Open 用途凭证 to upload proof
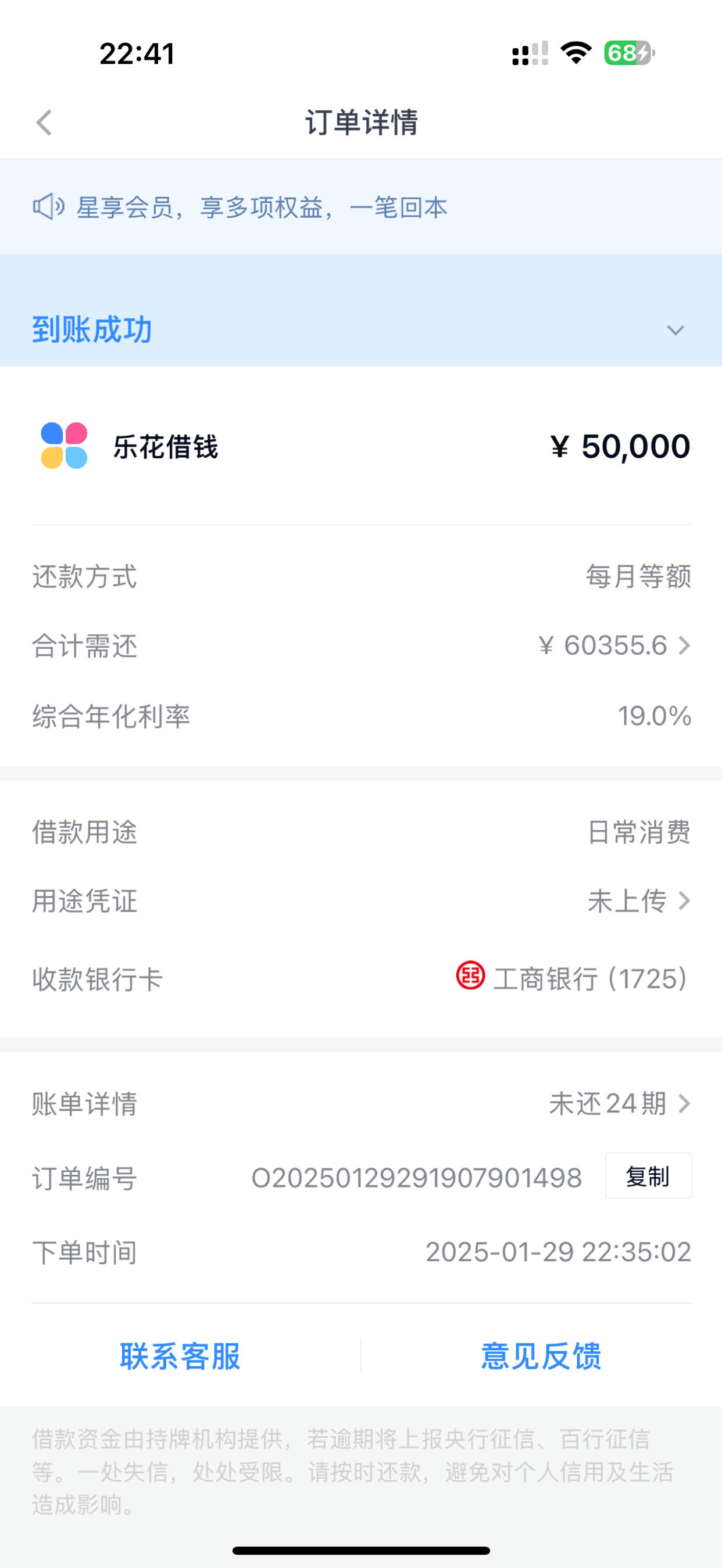Screen dimensions: 722x1568 (x=360, y=901)
